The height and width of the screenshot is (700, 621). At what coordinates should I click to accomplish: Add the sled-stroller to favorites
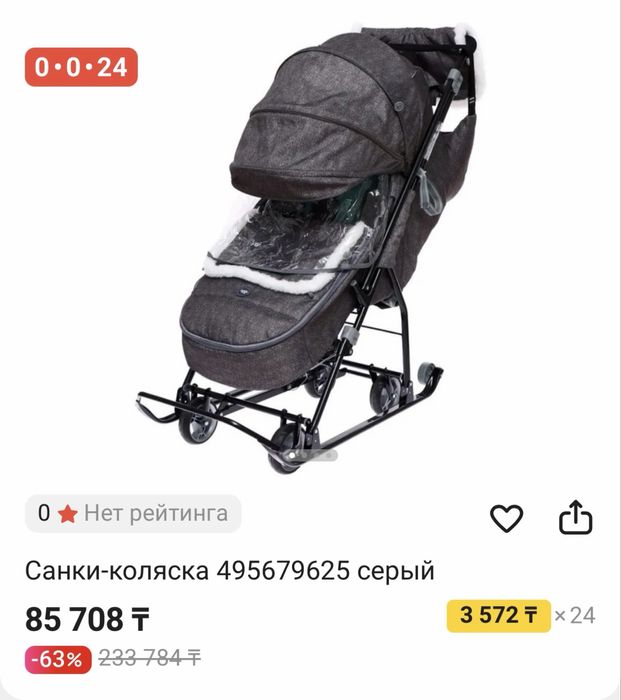(x=507, y=517)
